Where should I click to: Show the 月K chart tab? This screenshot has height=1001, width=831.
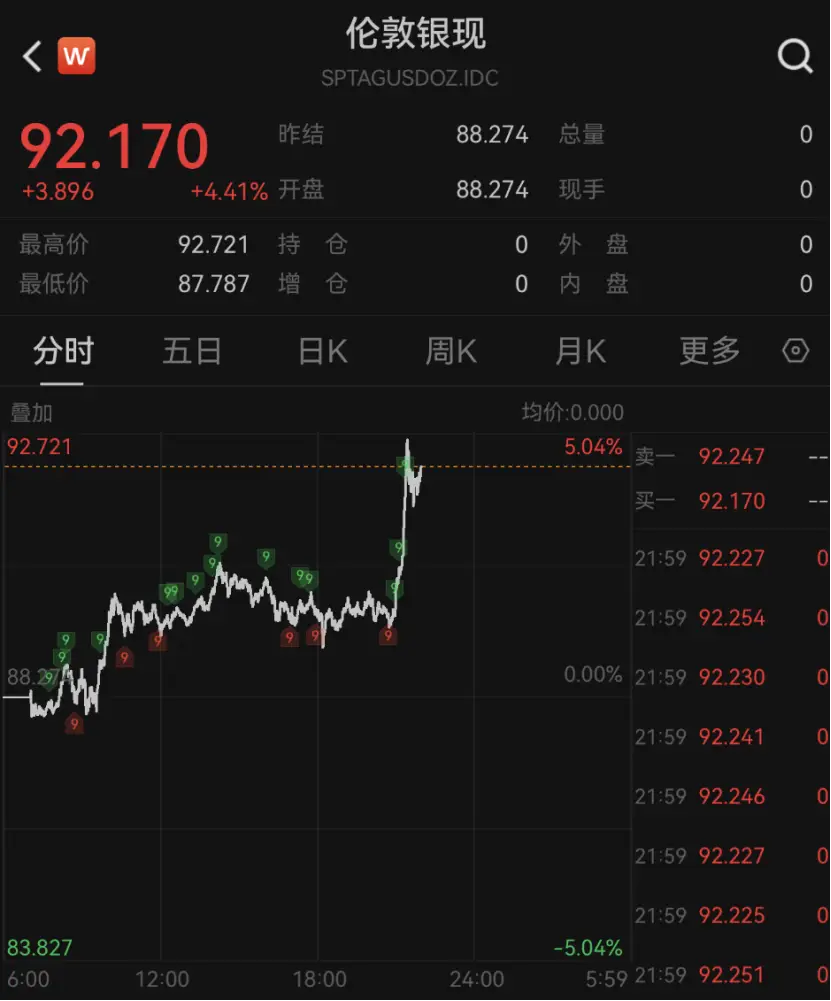[580, 351]
